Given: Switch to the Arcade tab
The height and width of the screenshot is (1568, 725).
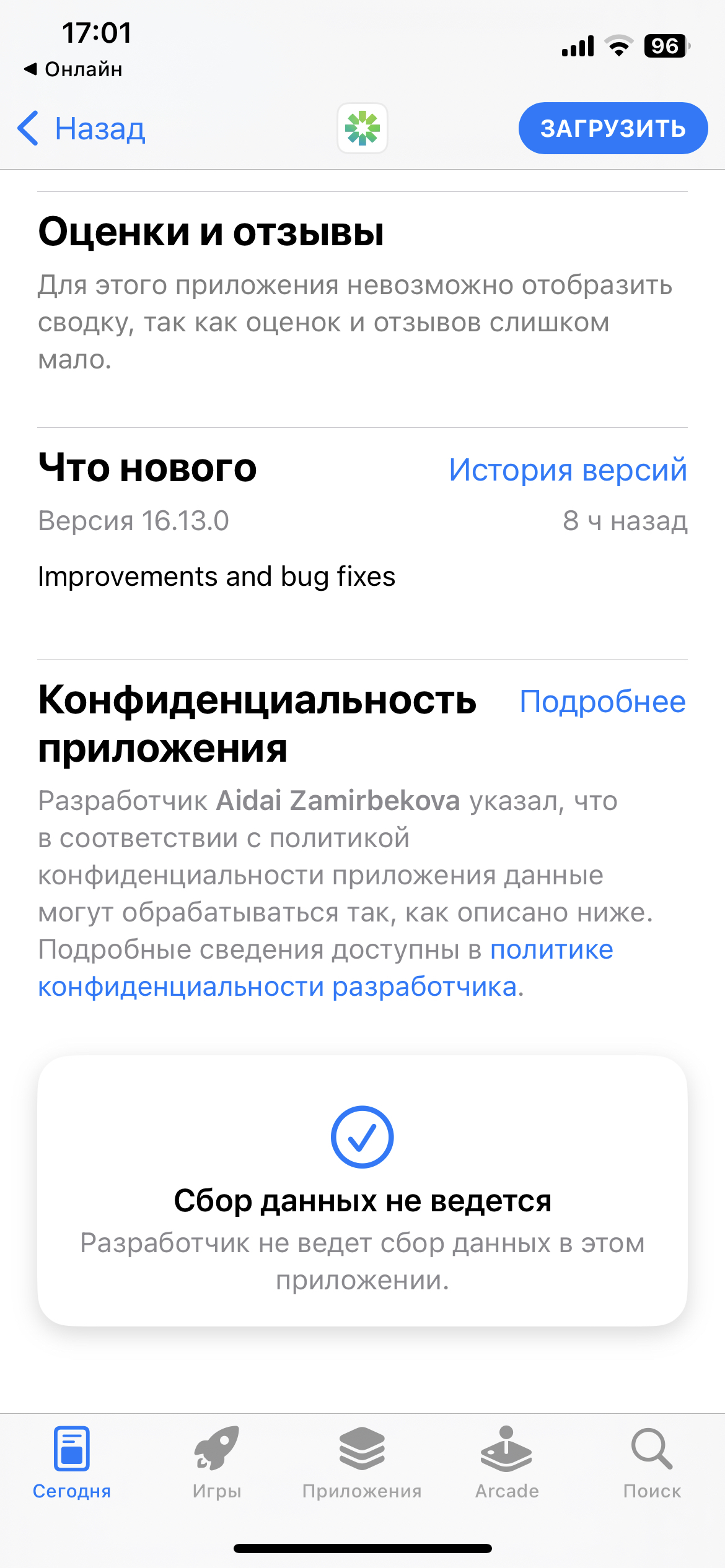Looking at the screenshot, I should (507, 1463).
